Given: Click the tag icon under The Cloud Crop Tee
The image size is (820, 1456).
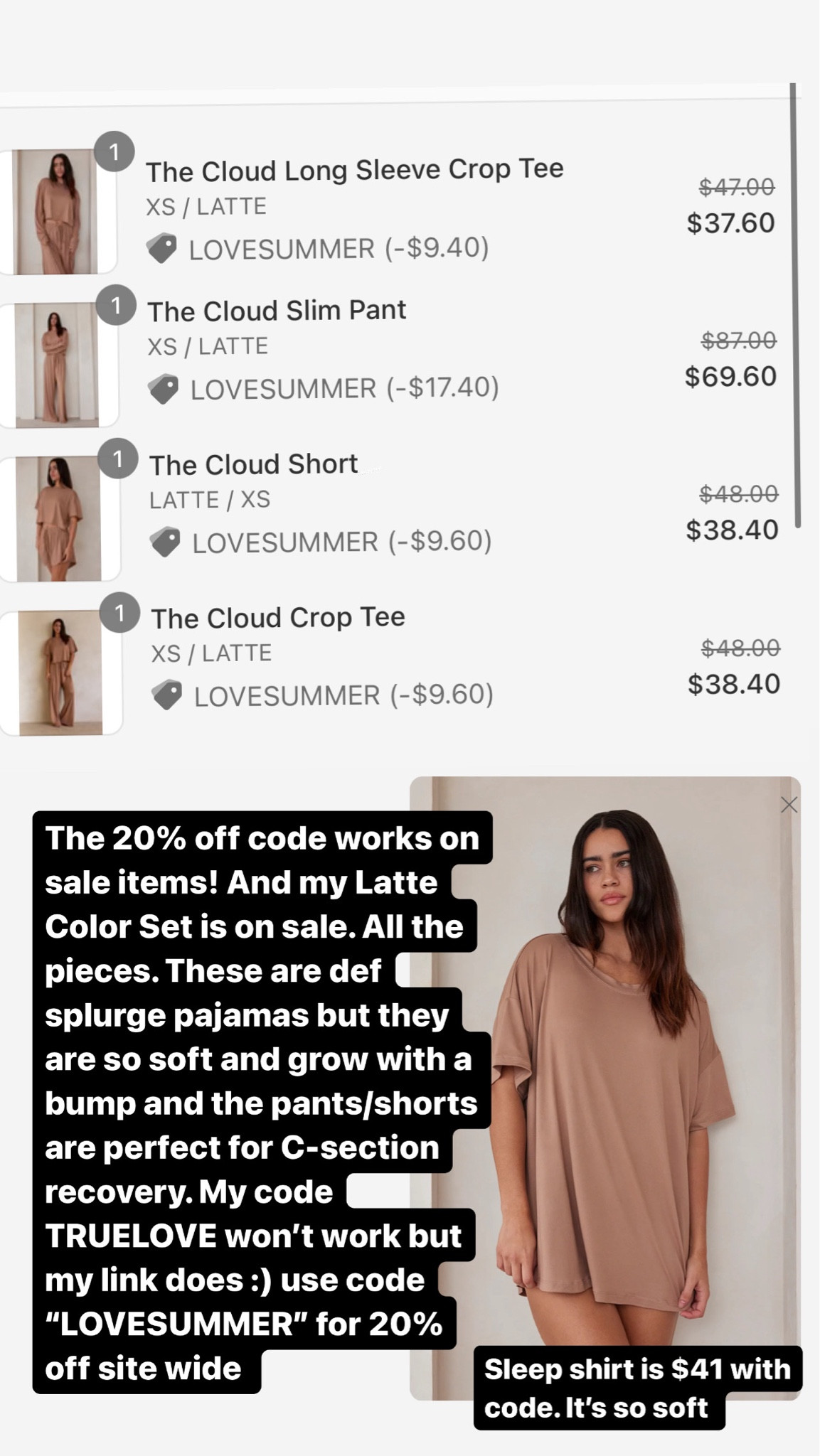Looking at the screenshot, I should click(x=166, y=695).
